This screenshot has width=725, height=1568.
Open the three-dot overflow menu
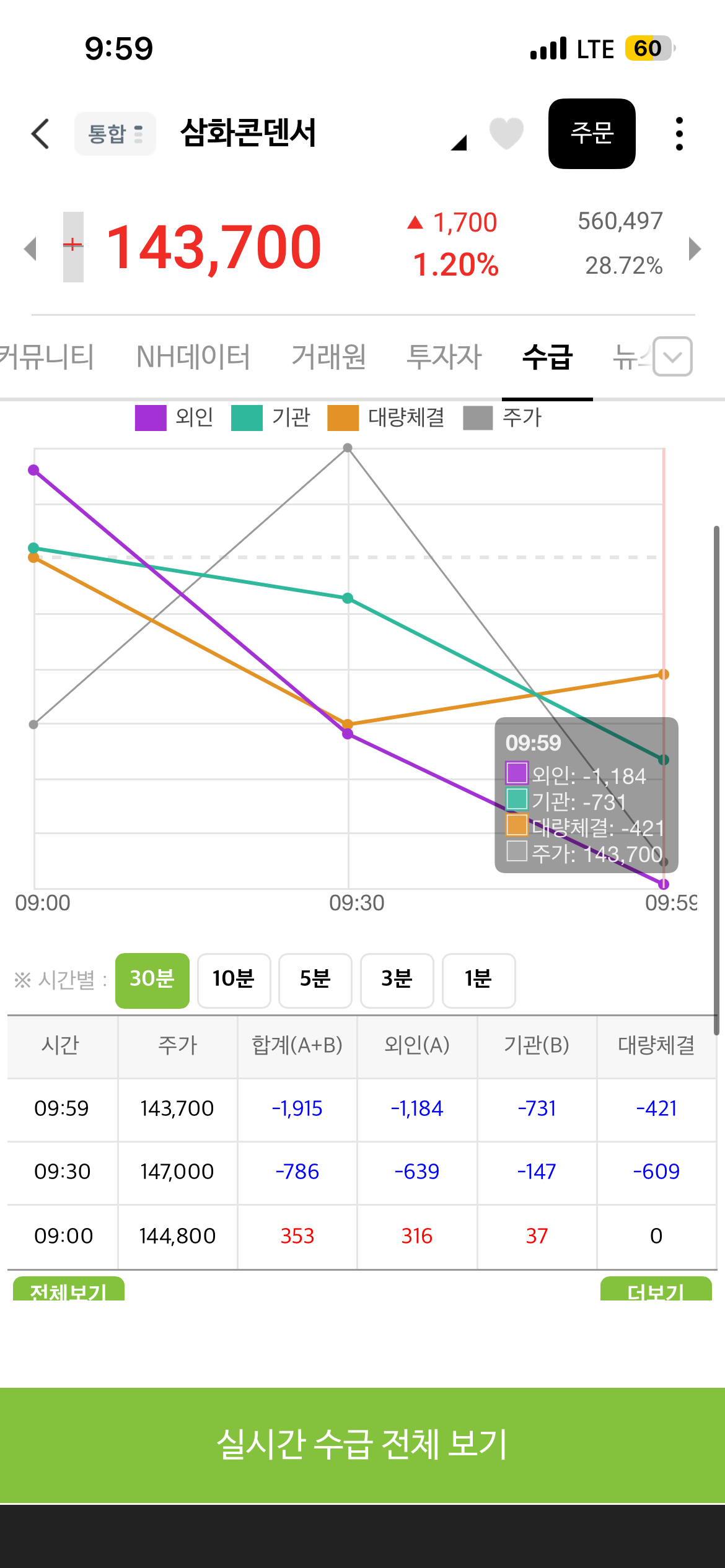coord(679,134)
